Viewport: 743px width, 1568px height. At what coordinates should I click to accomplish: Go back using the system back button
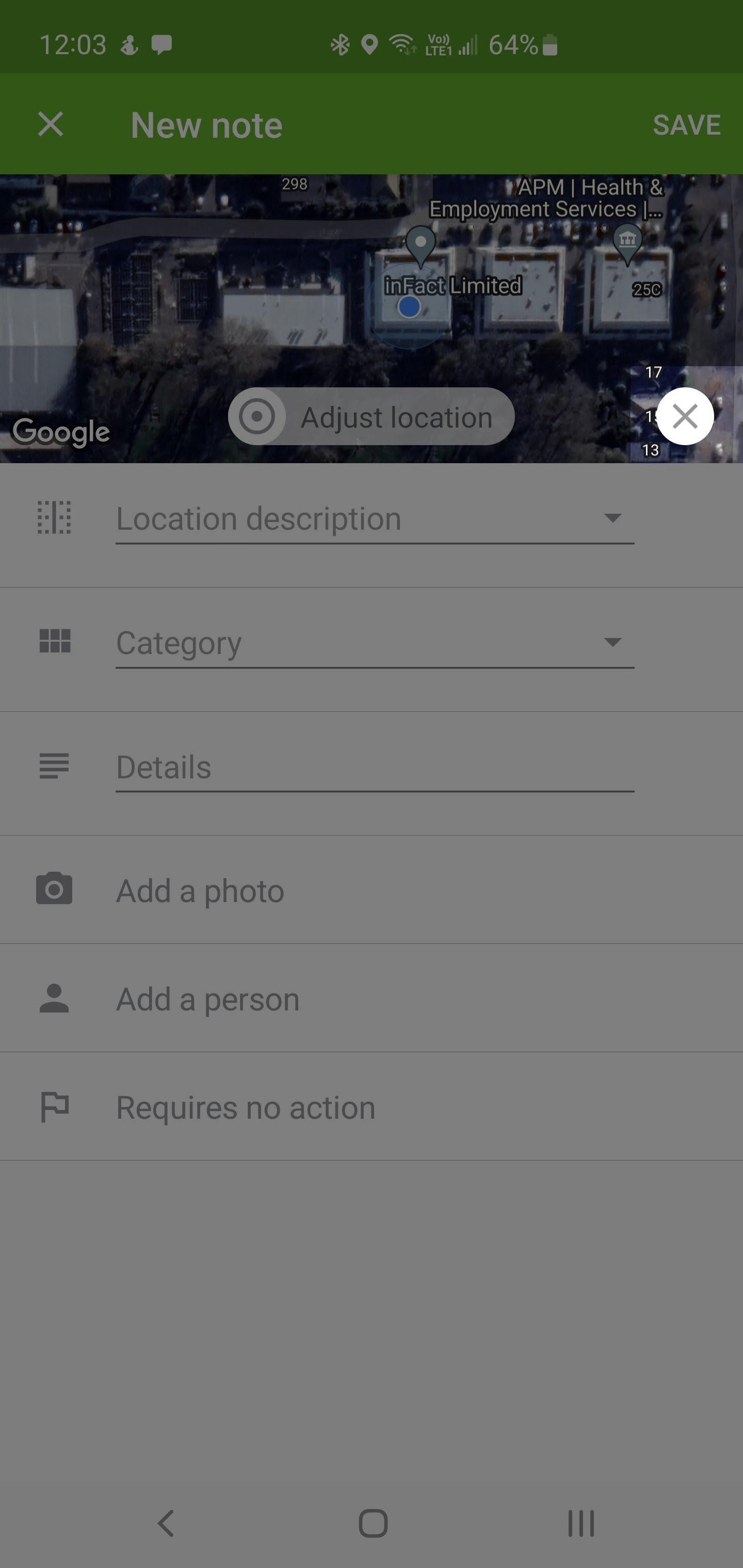166,1524
